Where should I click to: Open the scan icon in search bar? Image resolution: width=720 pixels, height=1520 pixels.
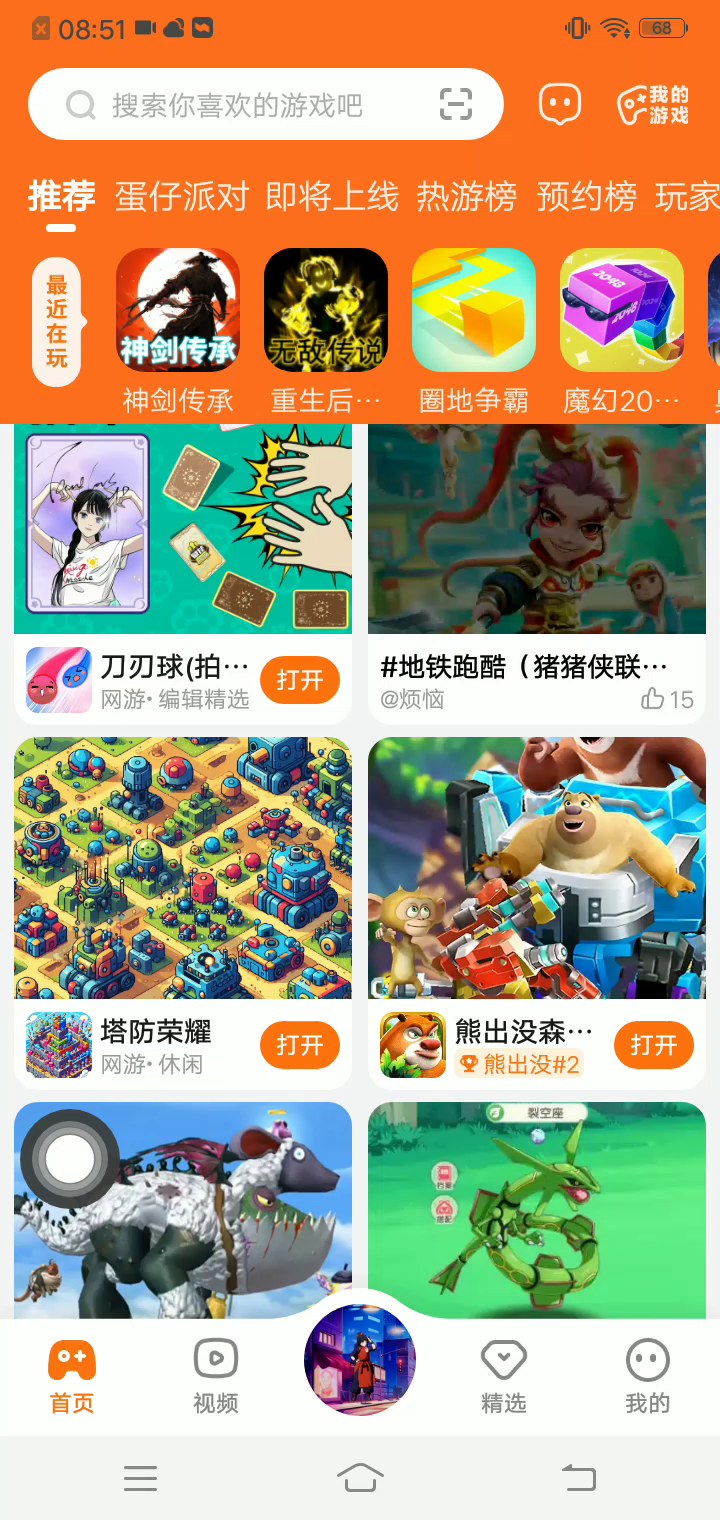point(456,104)
